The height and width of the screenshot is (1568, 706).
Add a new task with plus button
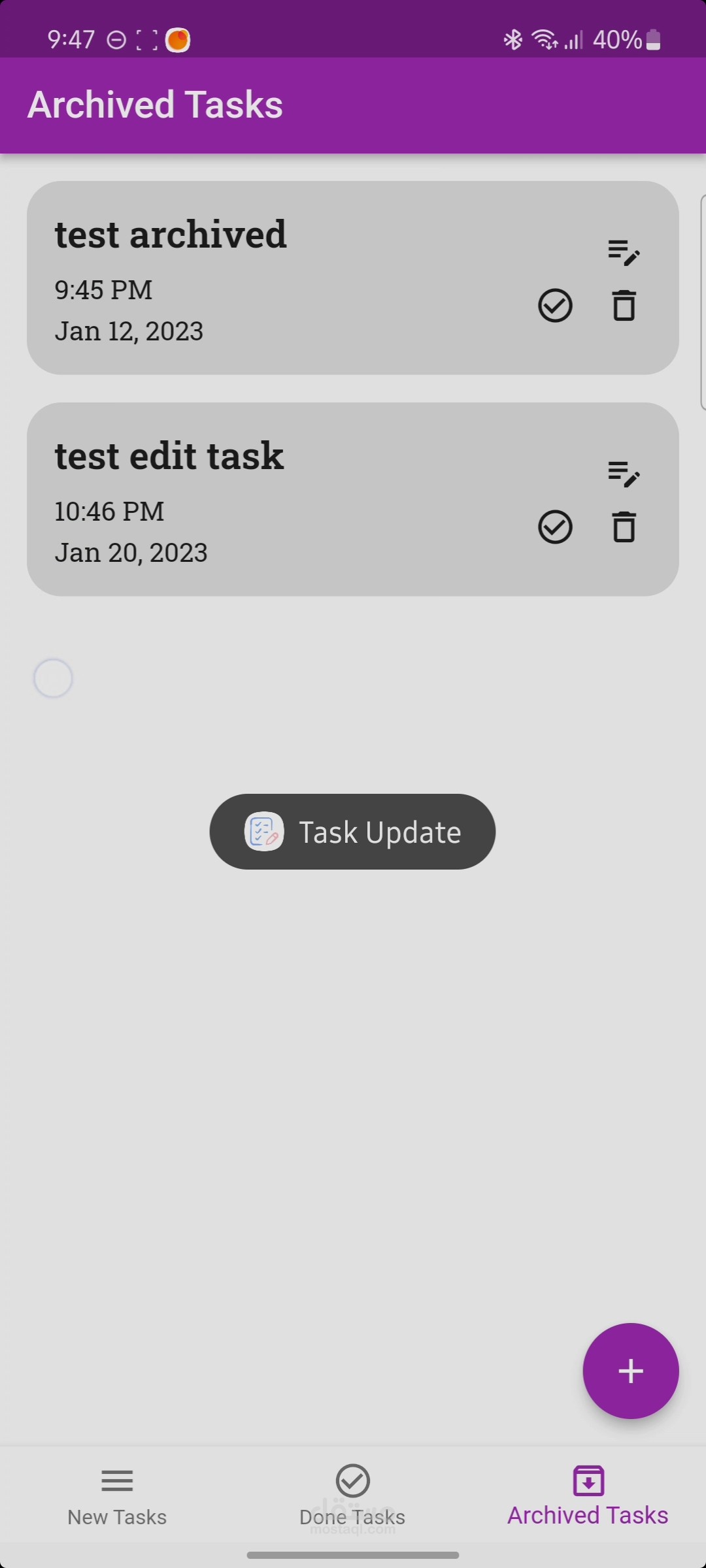point(630,1371)
